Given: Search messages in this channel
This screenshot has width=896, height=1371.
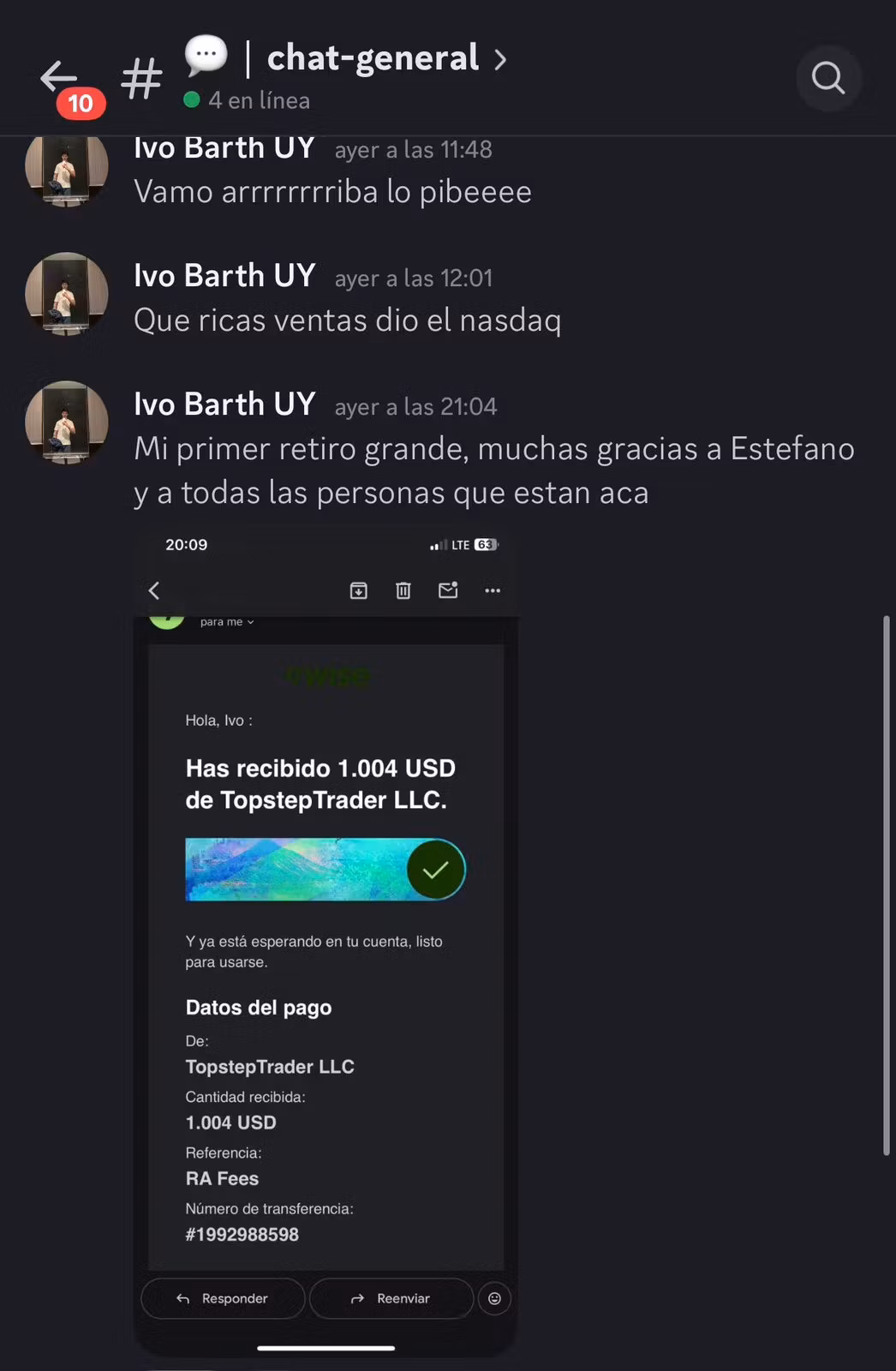Looking at the screenshot, I should [x=827, y=78].
